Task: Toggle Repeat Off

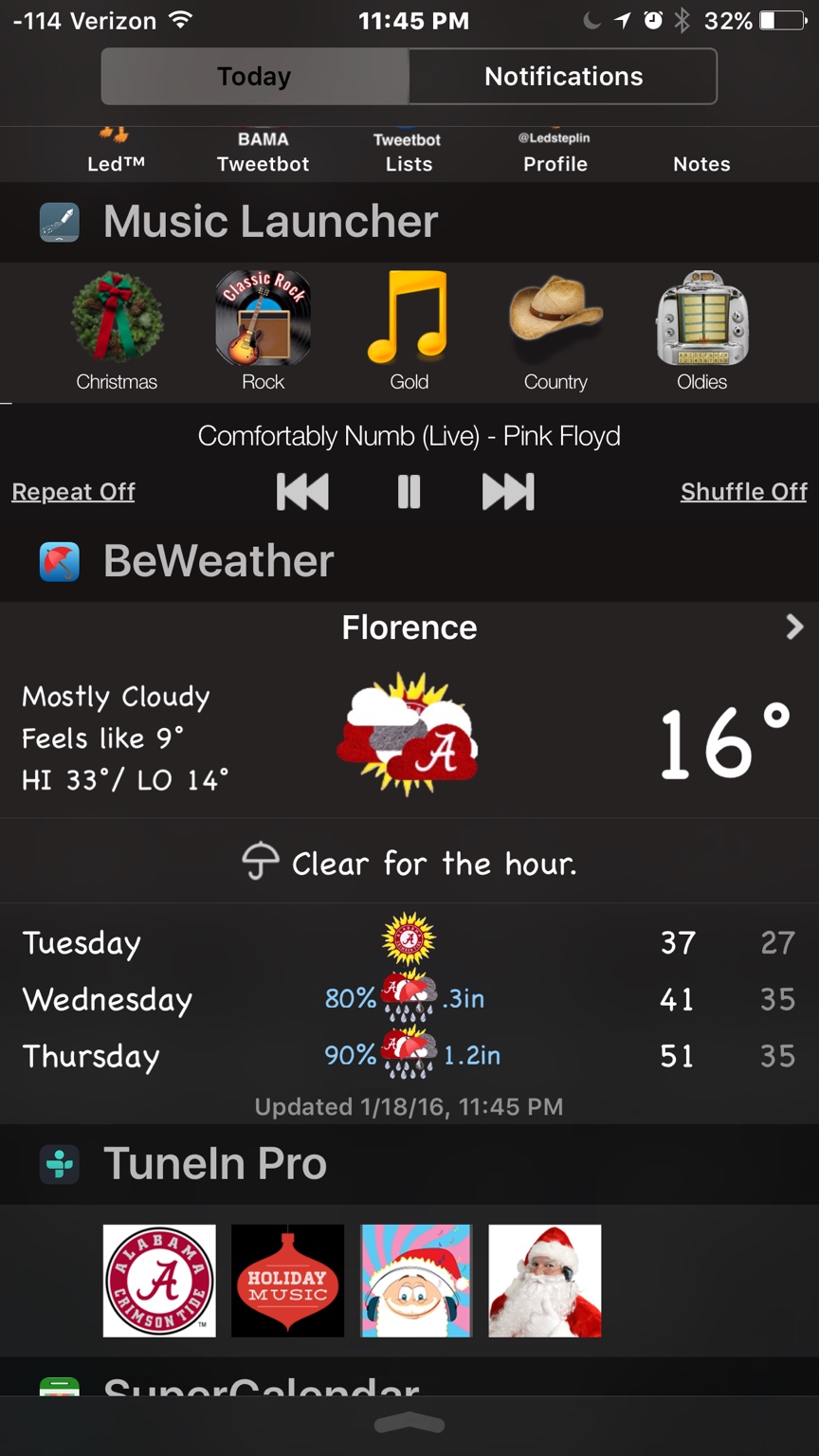Action: pos(73,492)
